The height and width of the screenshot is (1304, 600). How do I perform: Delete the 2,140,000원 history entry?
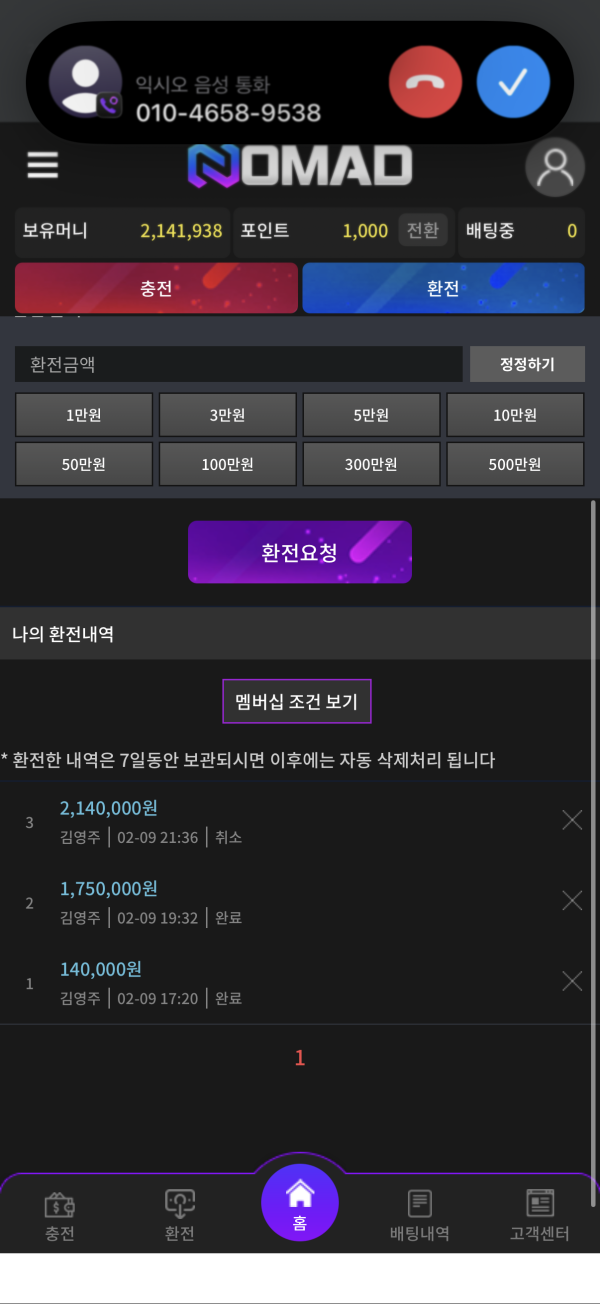coord(572,821)
